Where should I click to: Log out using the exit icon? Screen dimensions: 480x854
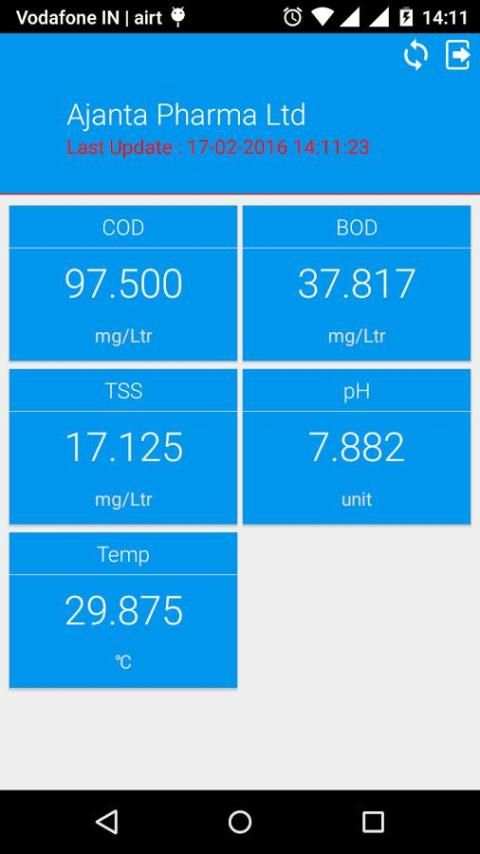point(458,56)
